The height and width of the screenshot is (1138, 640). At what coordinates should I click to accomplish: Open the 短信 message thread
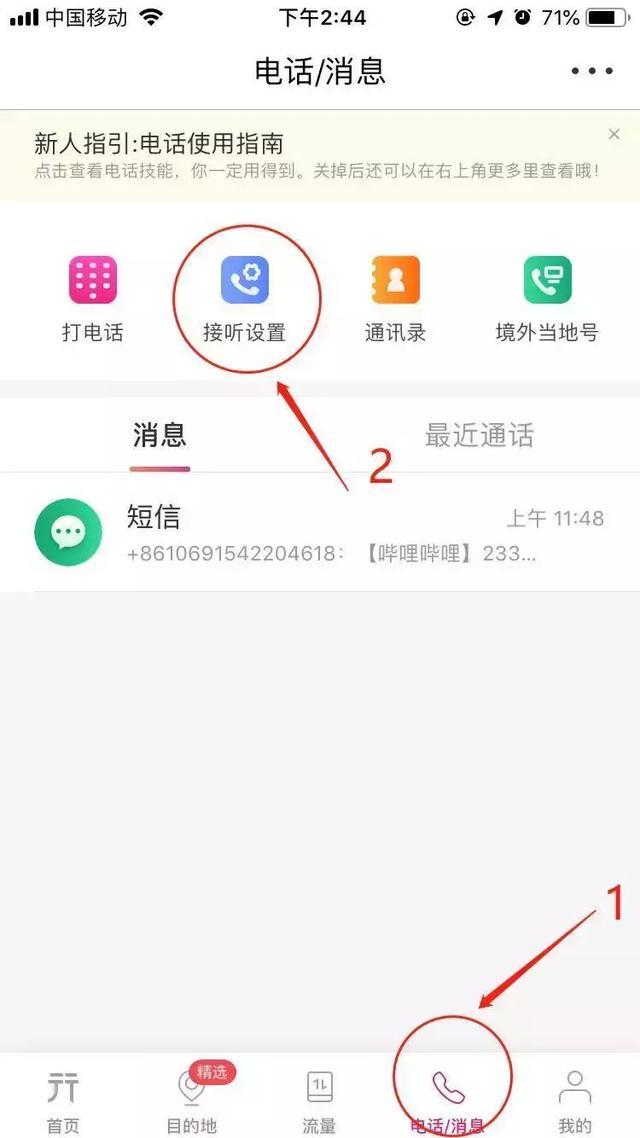point(320,533)
